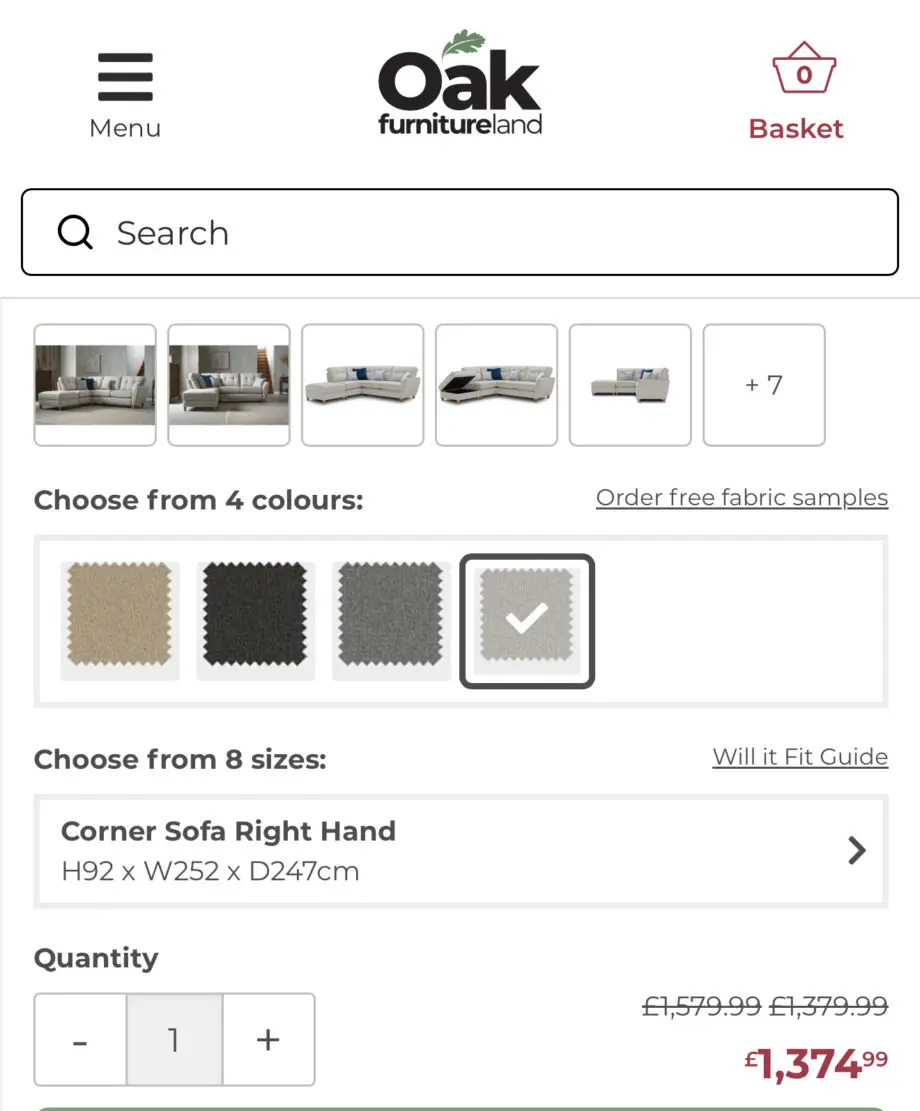The width and height of the screenshot is (920, 1111).
Task: Decrease quantity with minus button
Action: click(80, 1040)
